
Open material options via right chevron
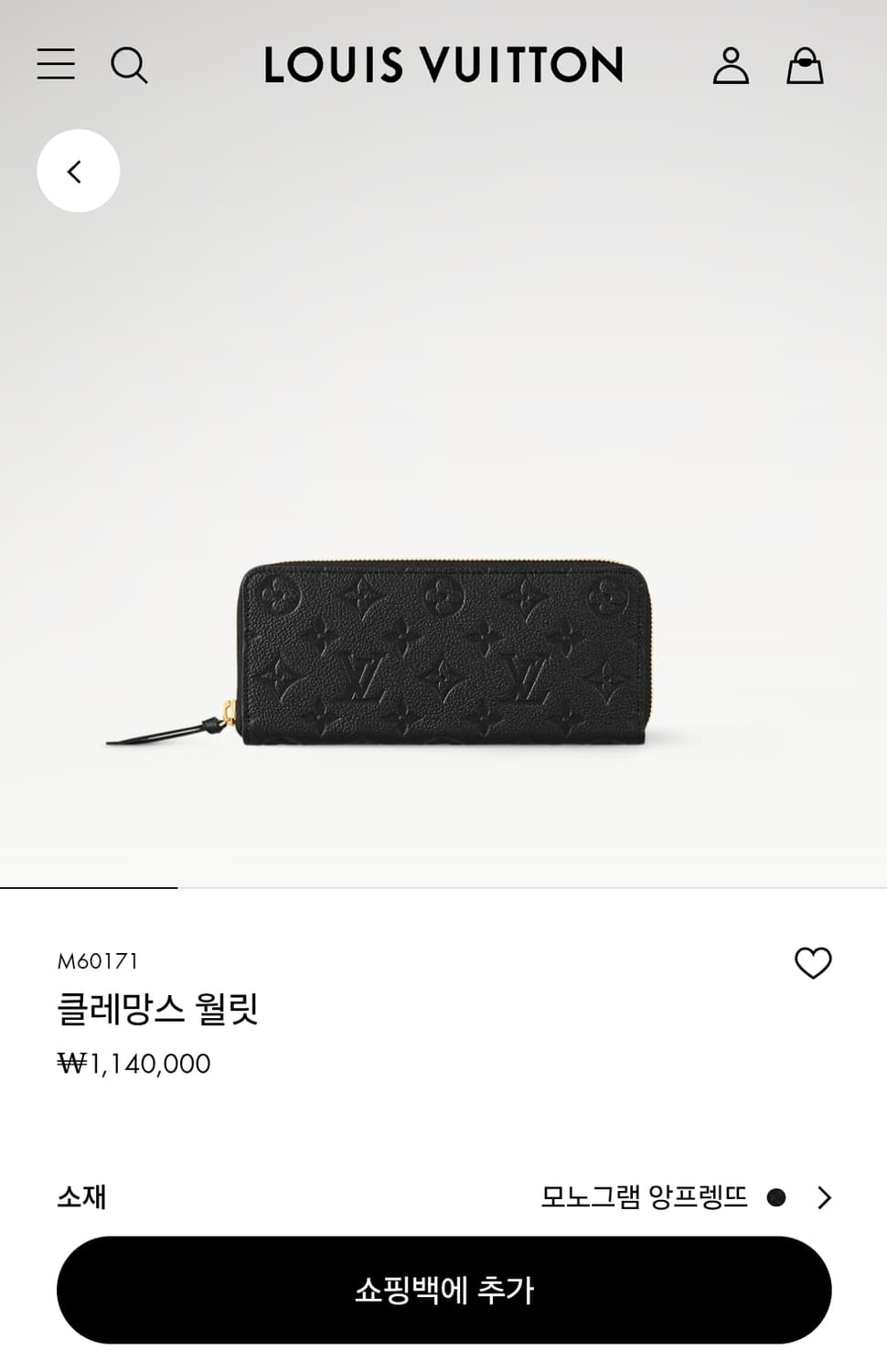pyautogui.click(x=824, y=1196)
